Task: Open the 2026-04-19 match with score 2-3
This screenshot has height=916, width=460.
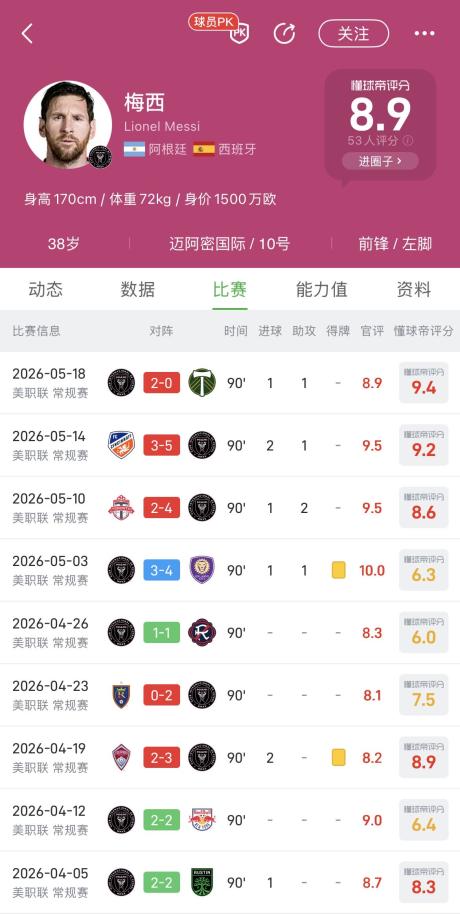Action: pos(230,758)
